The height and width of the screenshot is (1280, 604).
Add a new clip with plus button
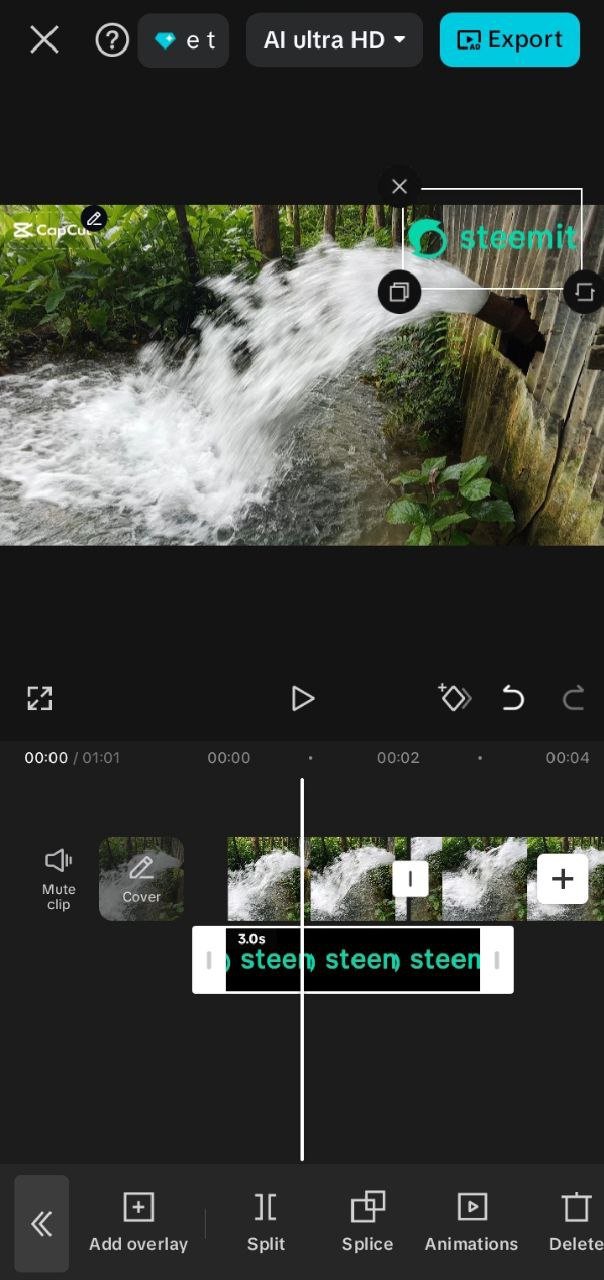click(562, 879)
